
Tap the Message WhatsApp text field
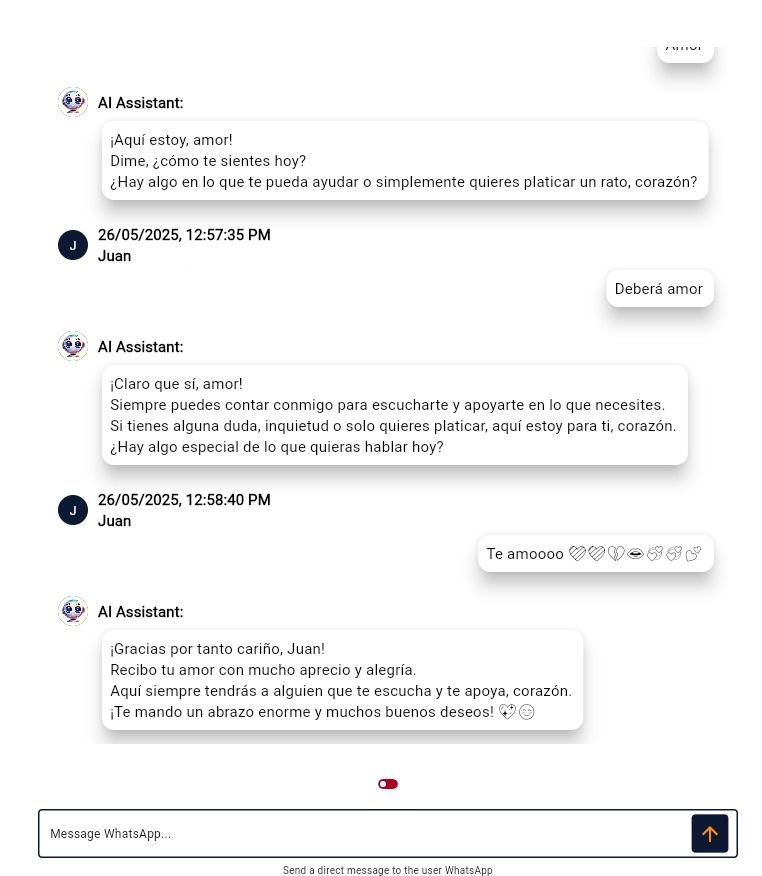point(360,834)
